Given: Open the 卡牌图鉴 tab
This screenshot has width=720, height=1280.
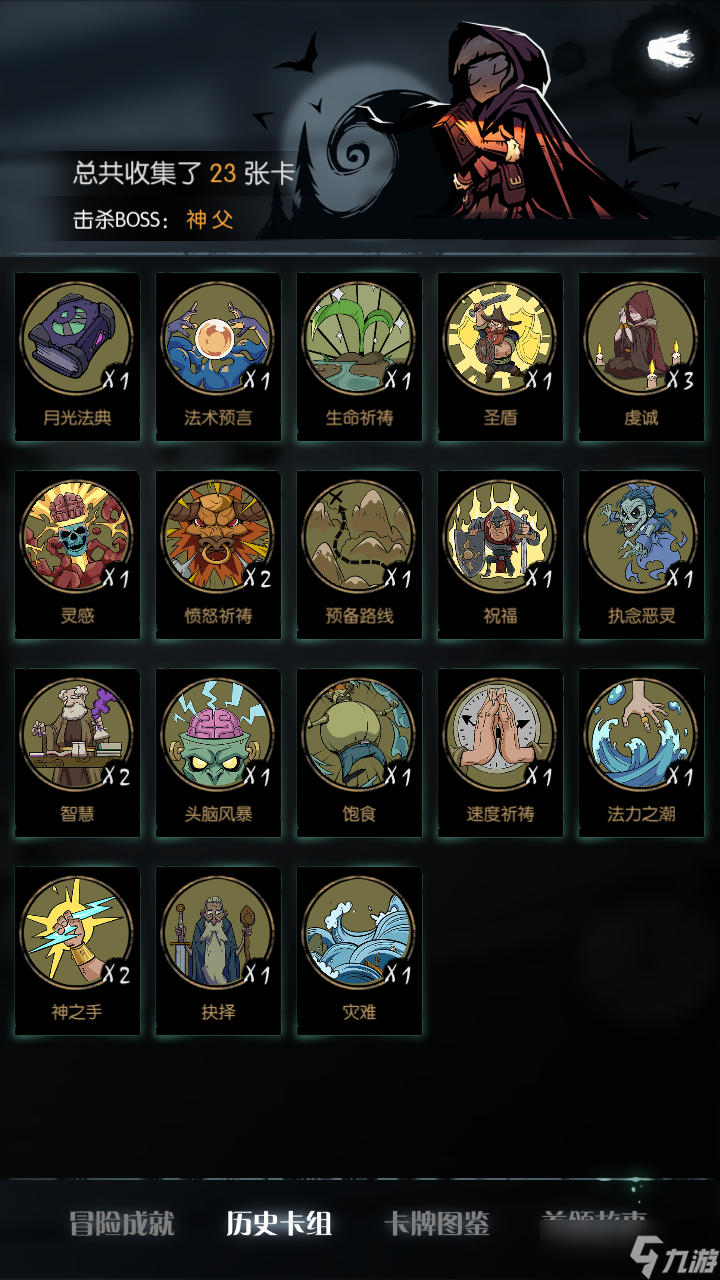Looking at the screenshot, I should (437, 1223).
